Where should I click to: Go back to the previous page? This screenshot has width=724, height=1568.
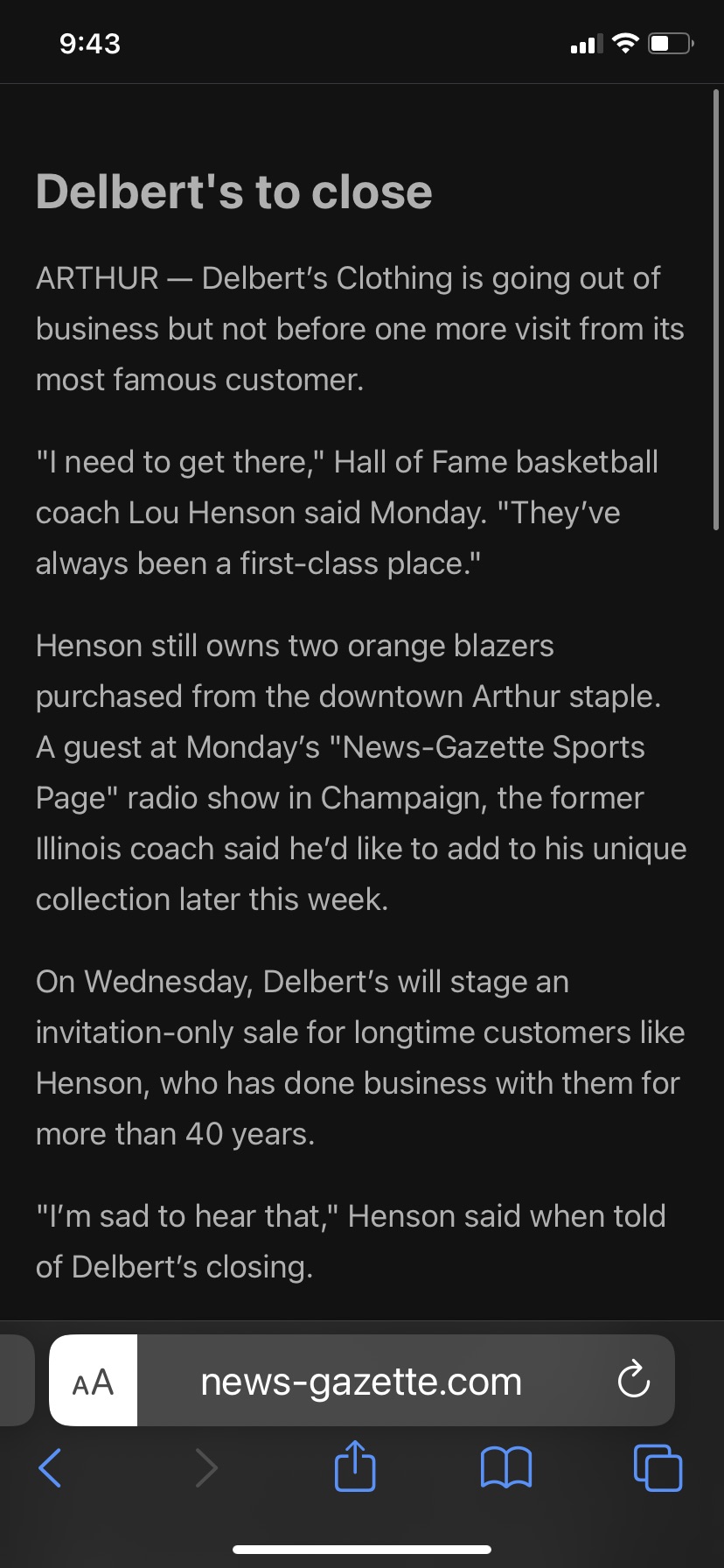[51, 1467]
